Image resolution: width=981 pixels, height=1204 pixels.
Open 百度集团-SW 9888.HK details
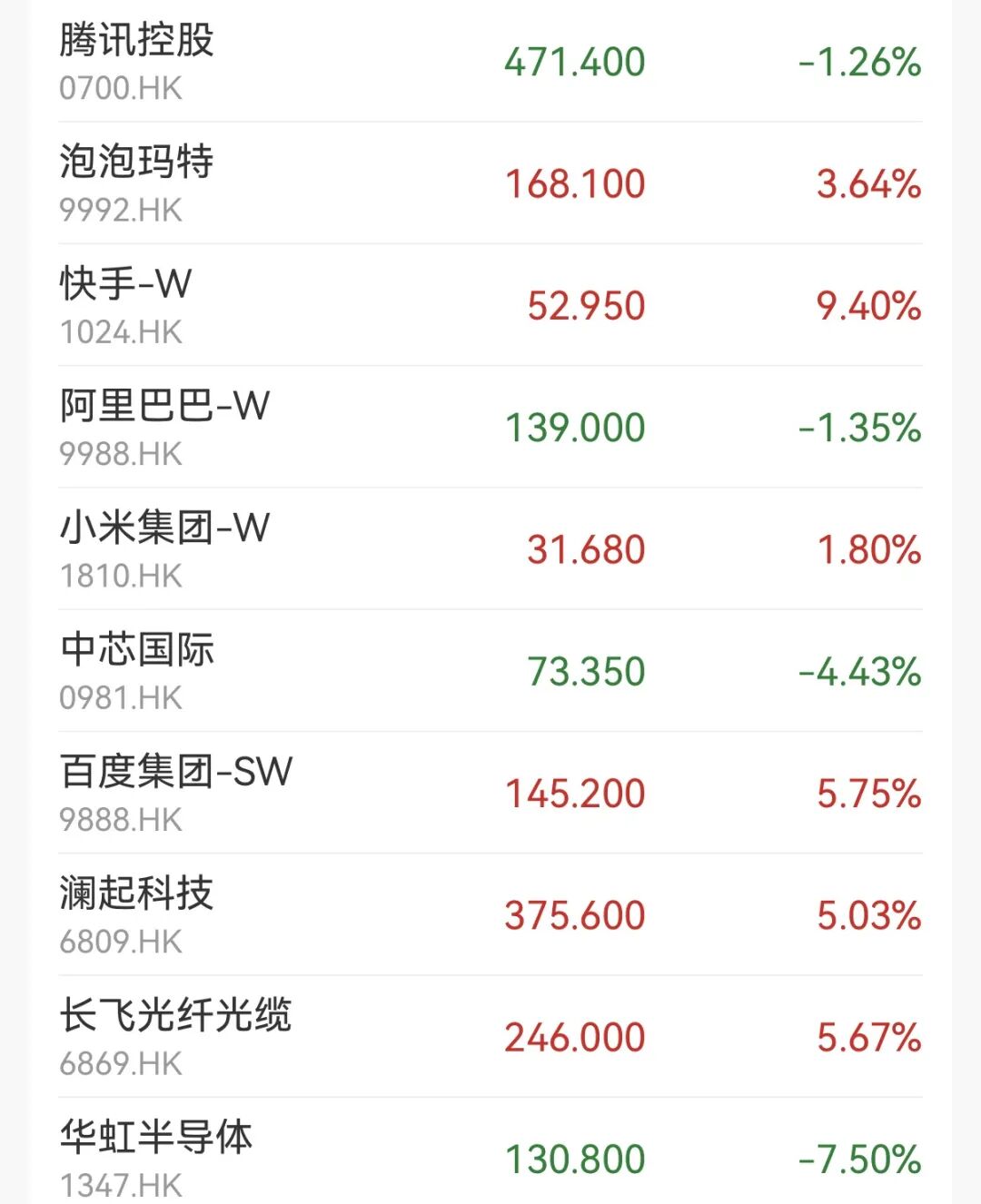tap(490, 793)
